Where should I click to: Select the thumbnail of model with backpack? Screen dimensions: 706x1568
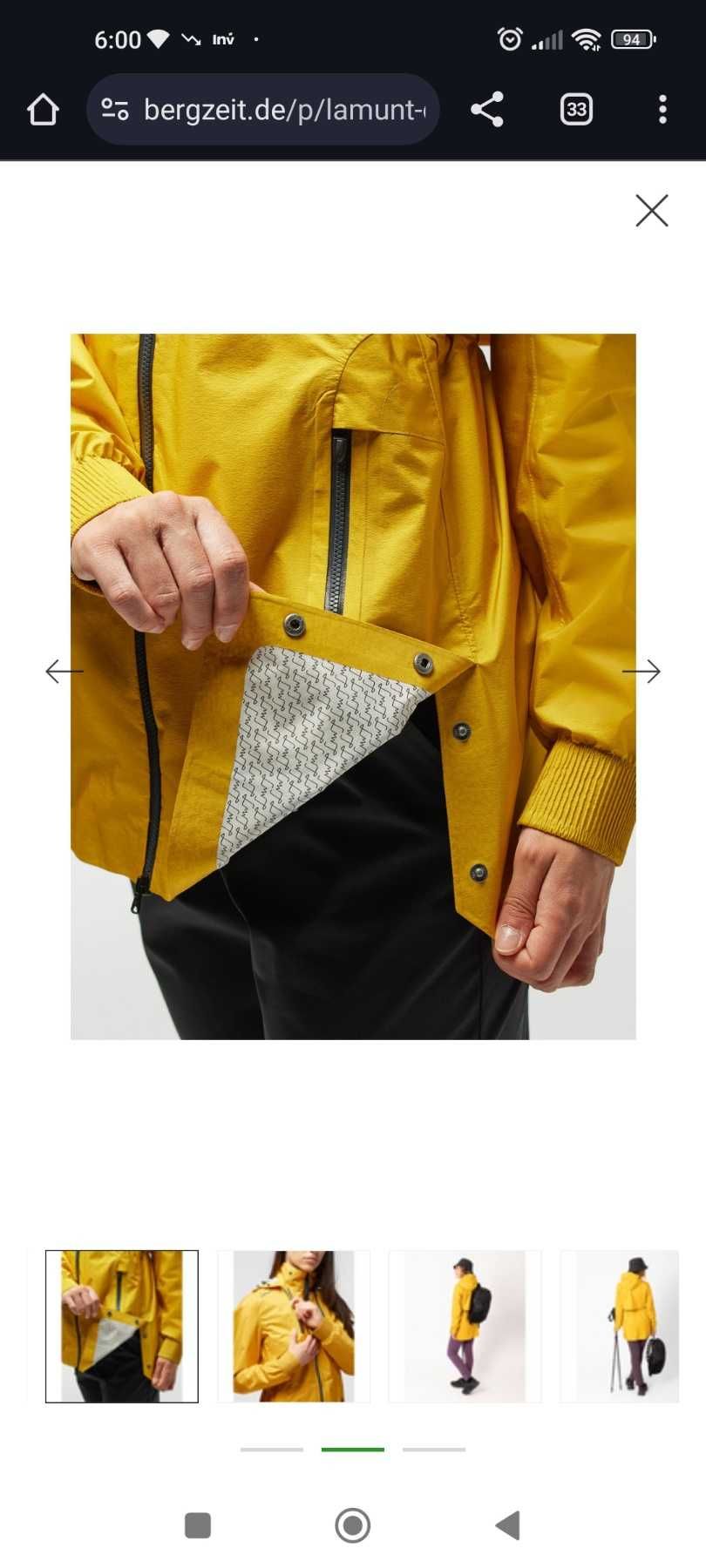[465, 1326]
